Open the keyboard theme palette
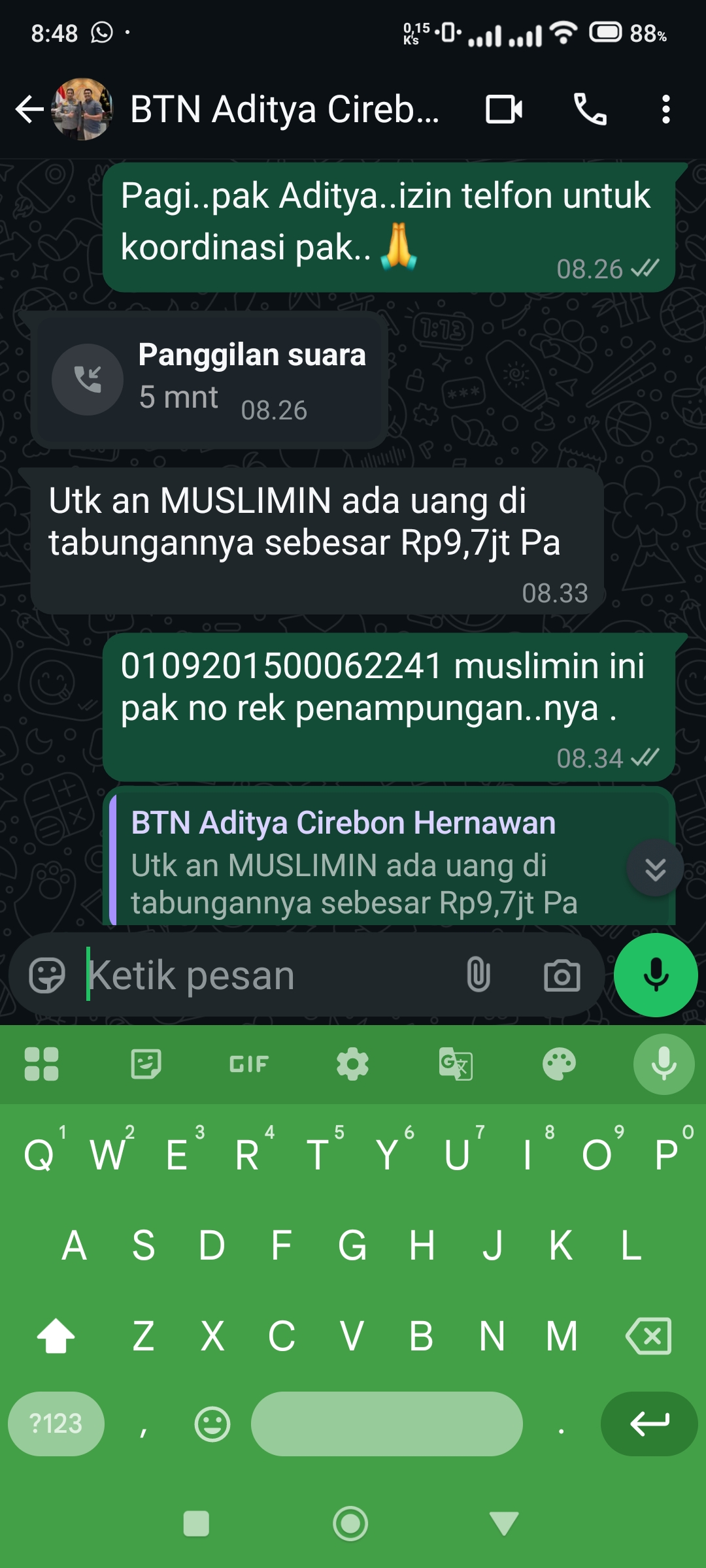 click(559, 1064)
